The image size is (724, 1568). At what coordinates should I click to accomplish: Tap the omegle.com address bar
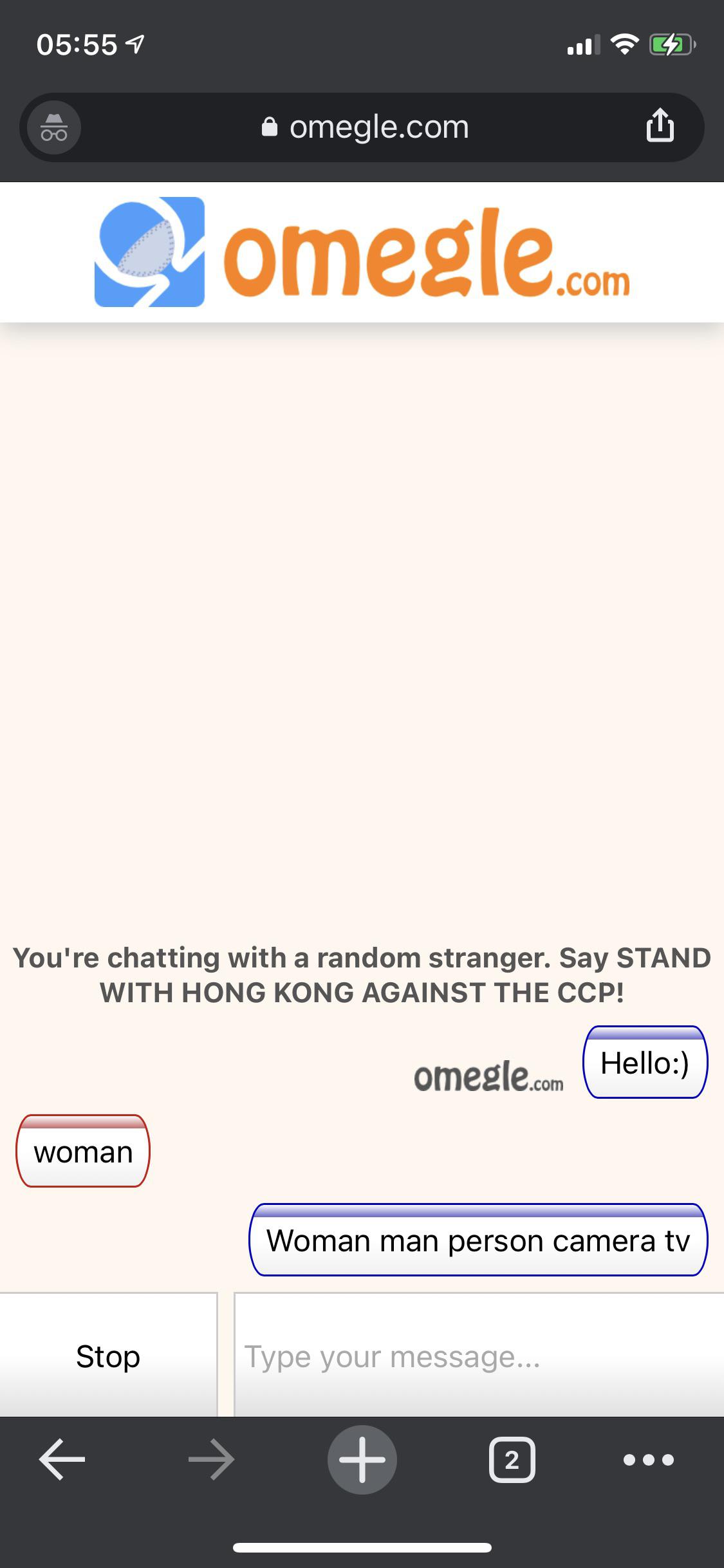point(365,127)
